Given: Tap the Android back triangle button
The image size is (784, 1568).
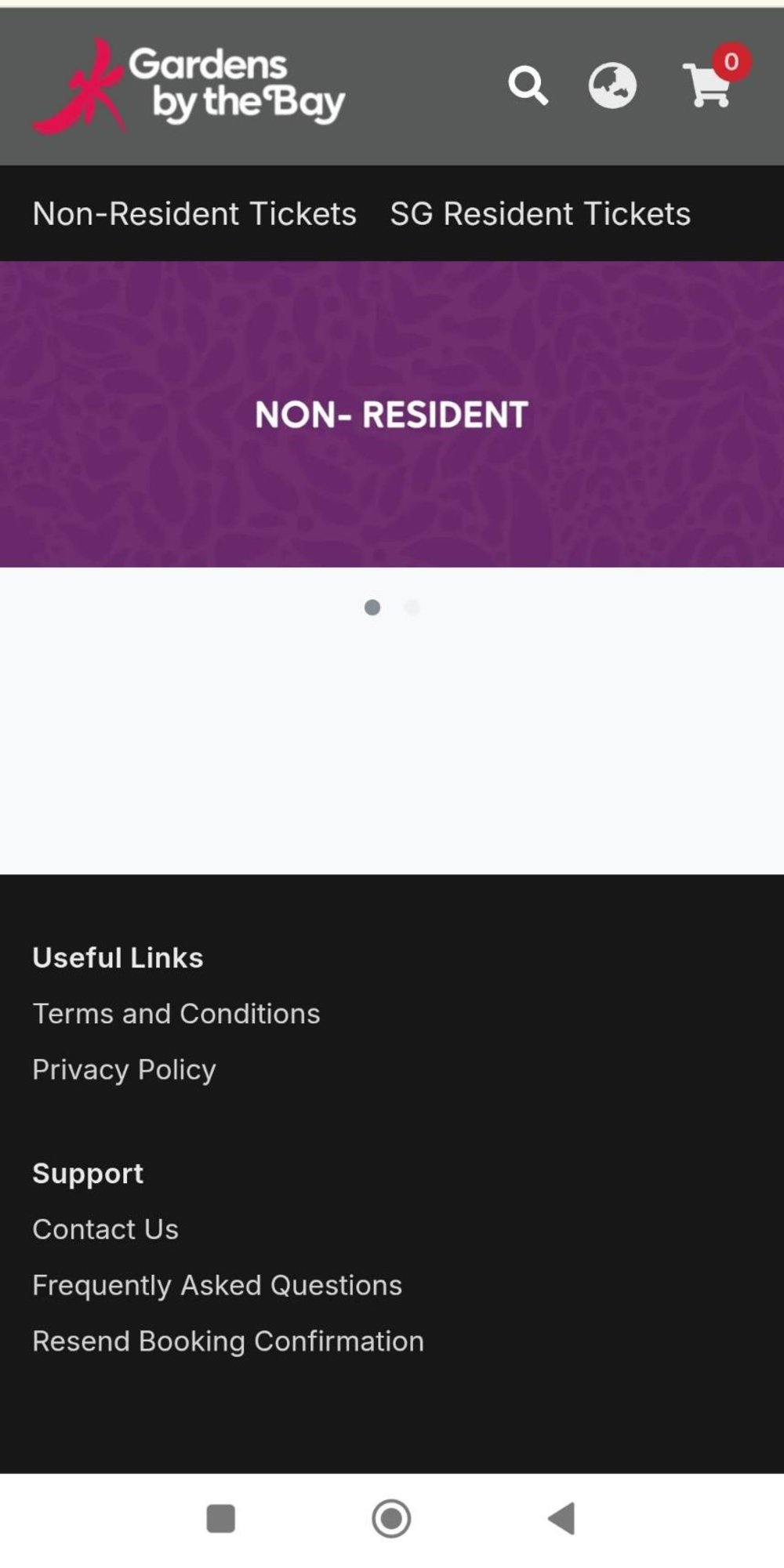Looking at the screenshot, I should tap(561, 1520).
